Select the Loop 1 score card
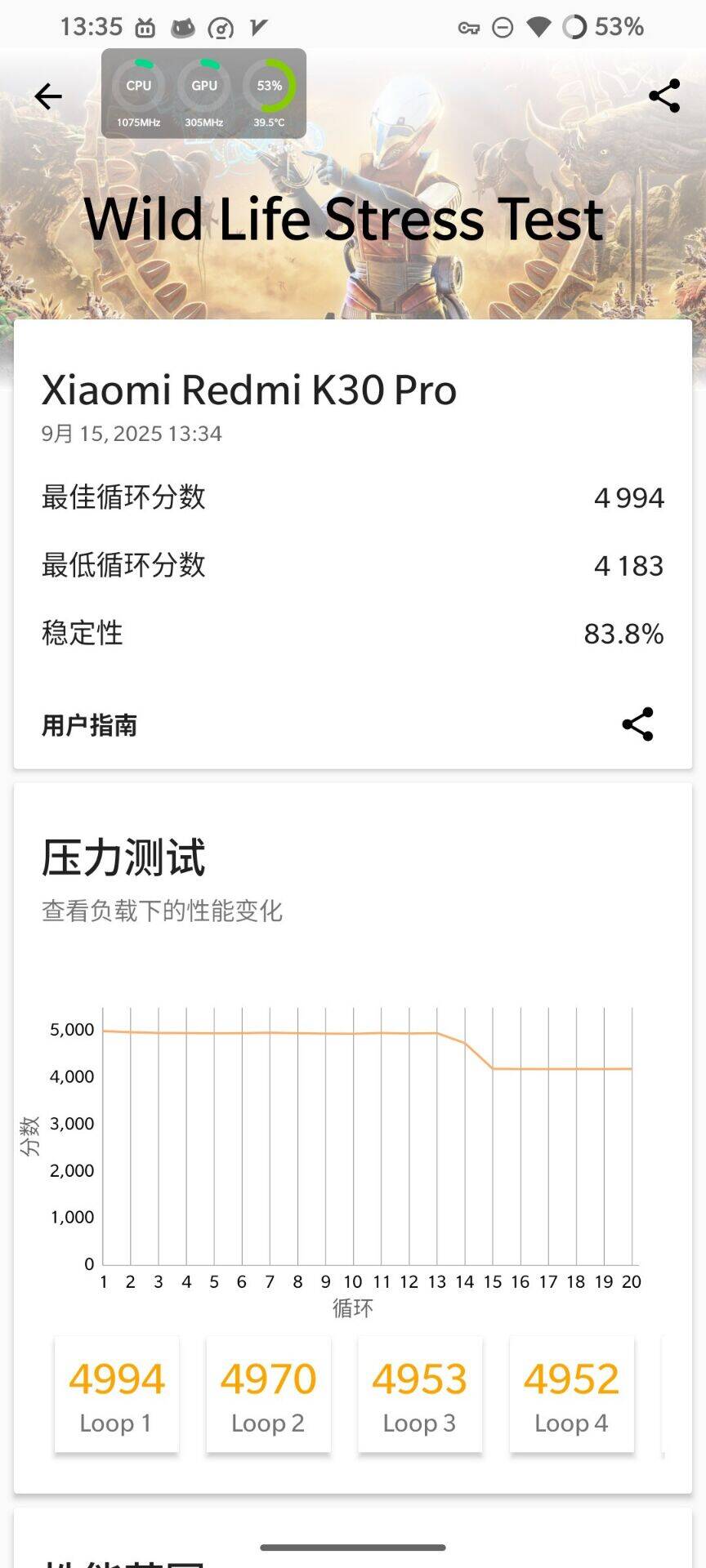Viewport: 706px width, 1568px height. (x=116, y=1395)
